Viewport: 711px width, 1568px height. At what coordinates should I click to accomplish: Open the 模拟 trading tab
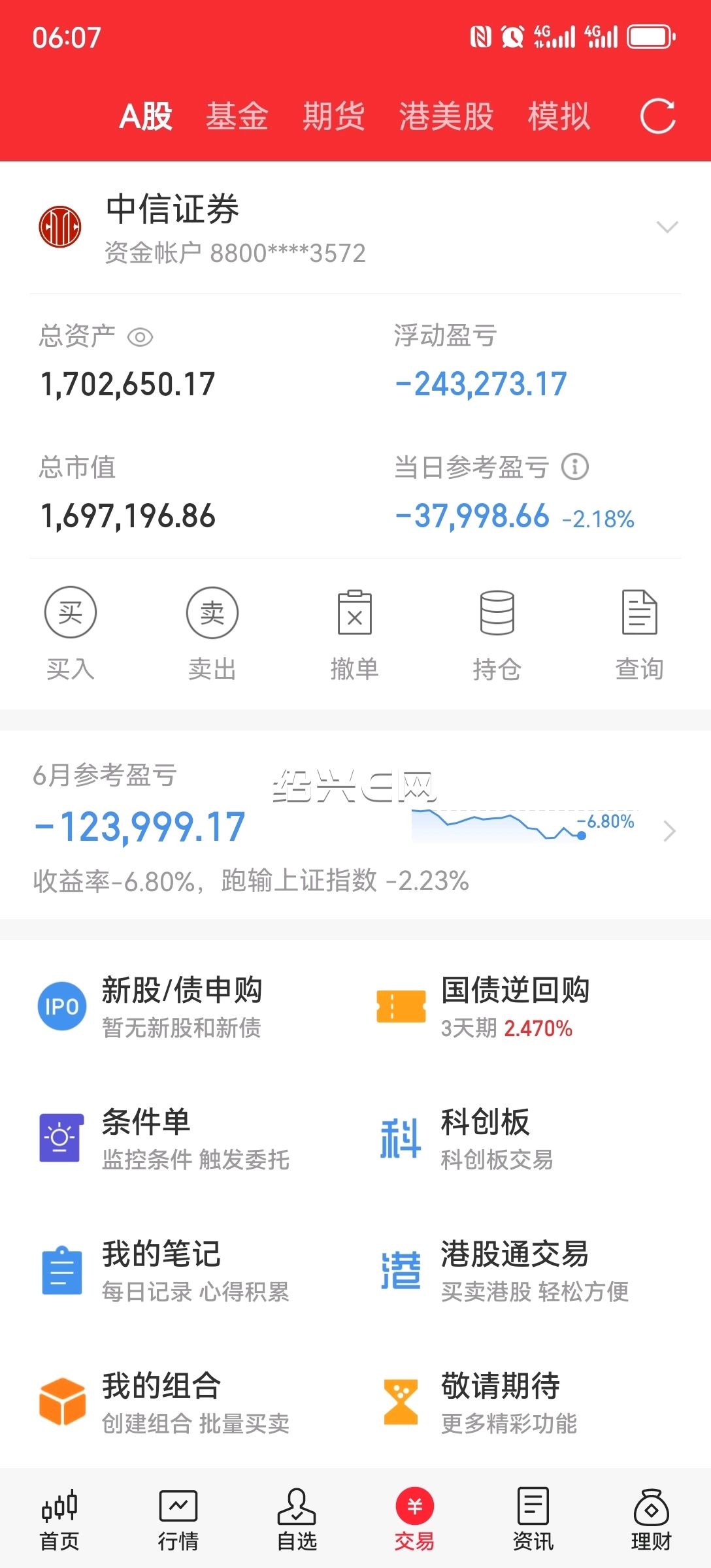(x=559, y=117)
